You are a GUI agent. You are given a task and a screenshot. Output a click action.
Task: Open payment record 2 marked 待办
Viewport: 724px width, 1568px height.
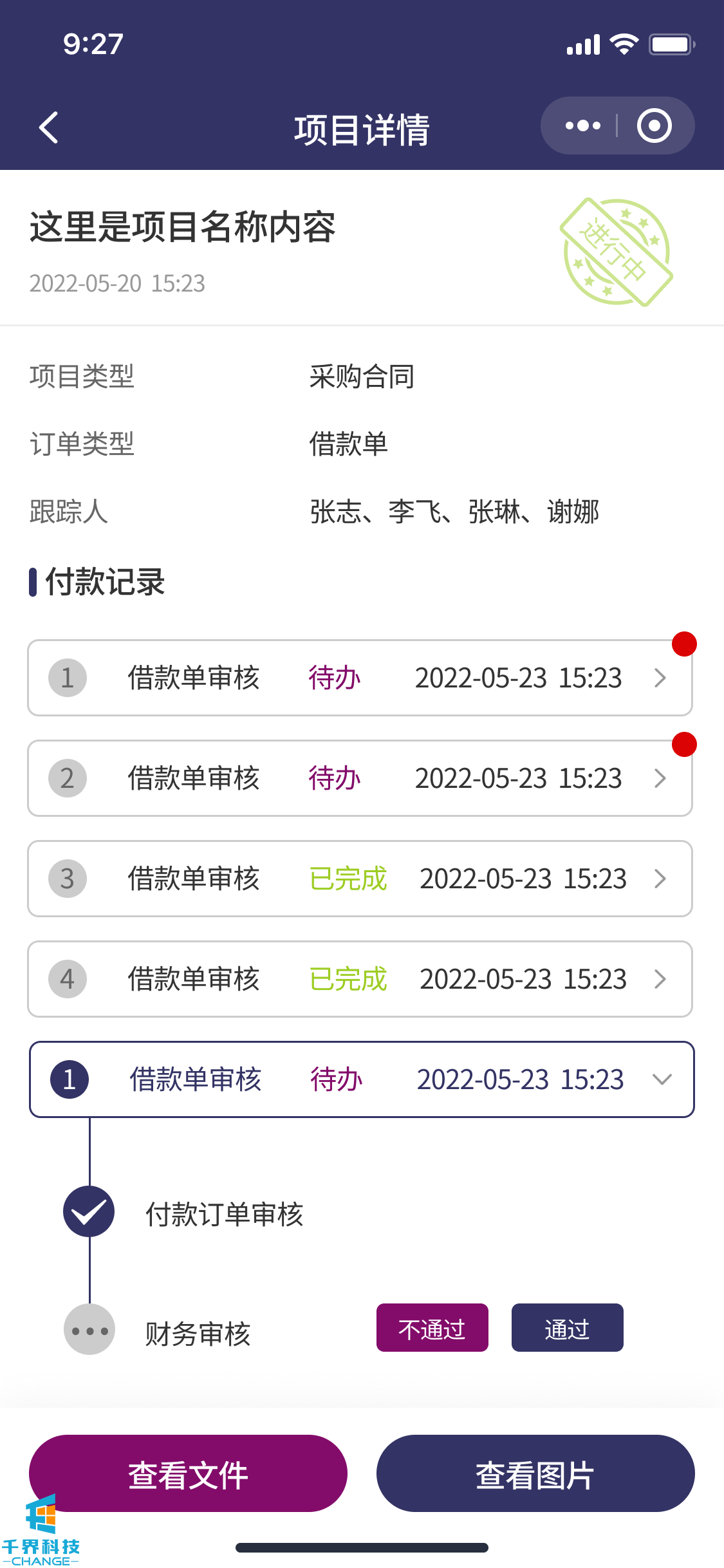(360, 778)
